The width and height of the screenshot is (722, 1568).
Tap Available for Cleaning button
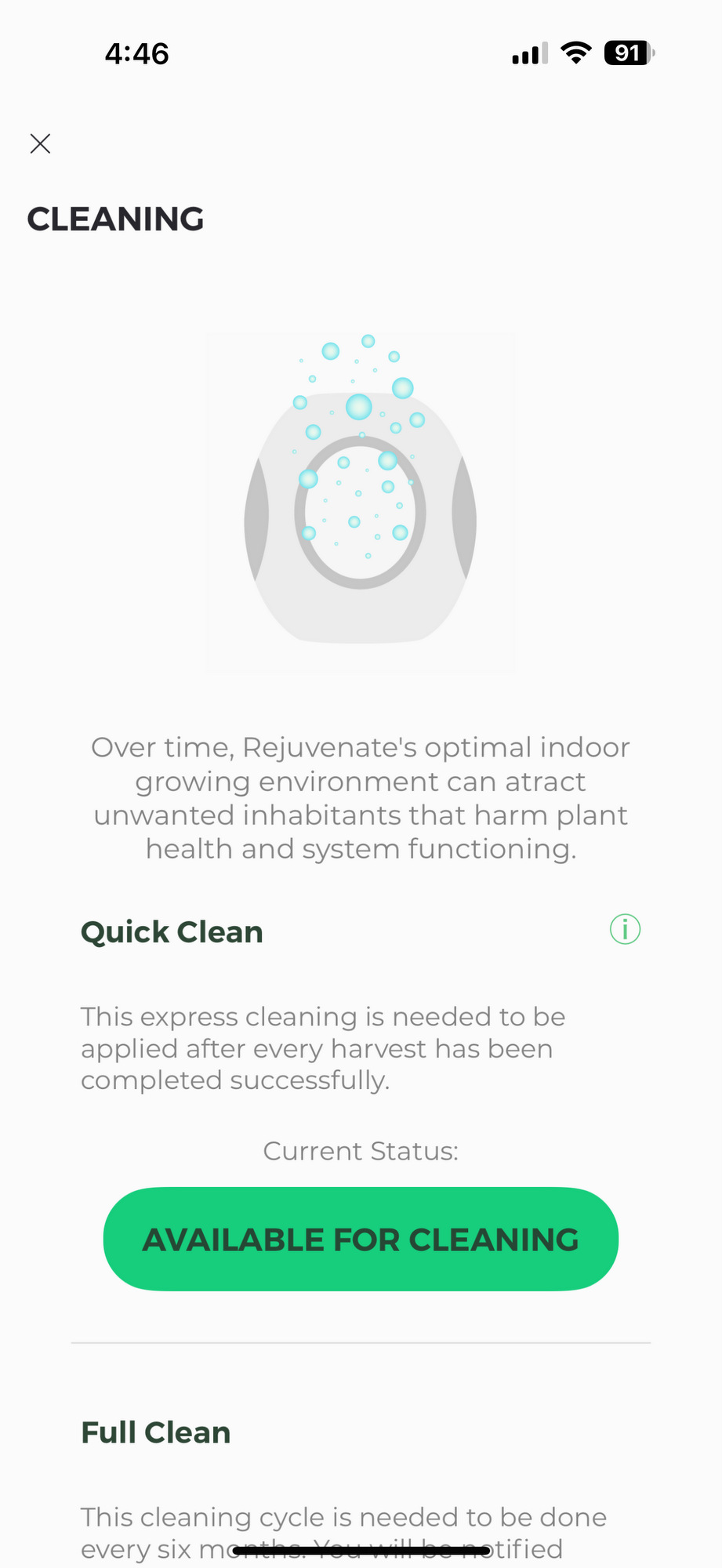tap(361, 1239)
